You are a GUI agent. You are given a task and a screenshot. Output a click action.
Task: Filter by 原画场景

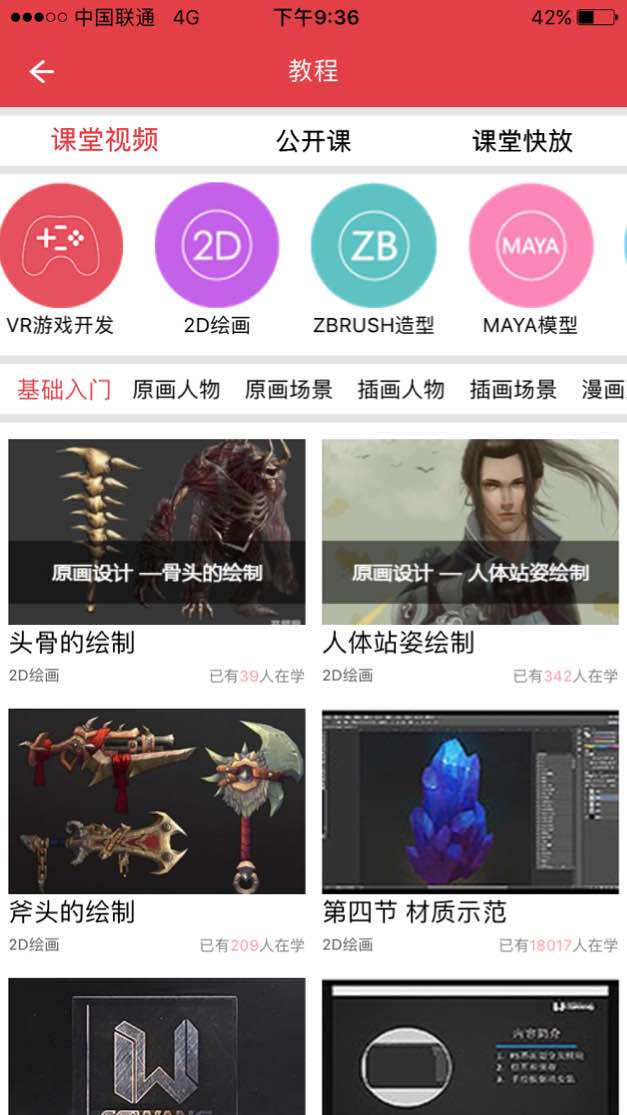coord(288,389)
